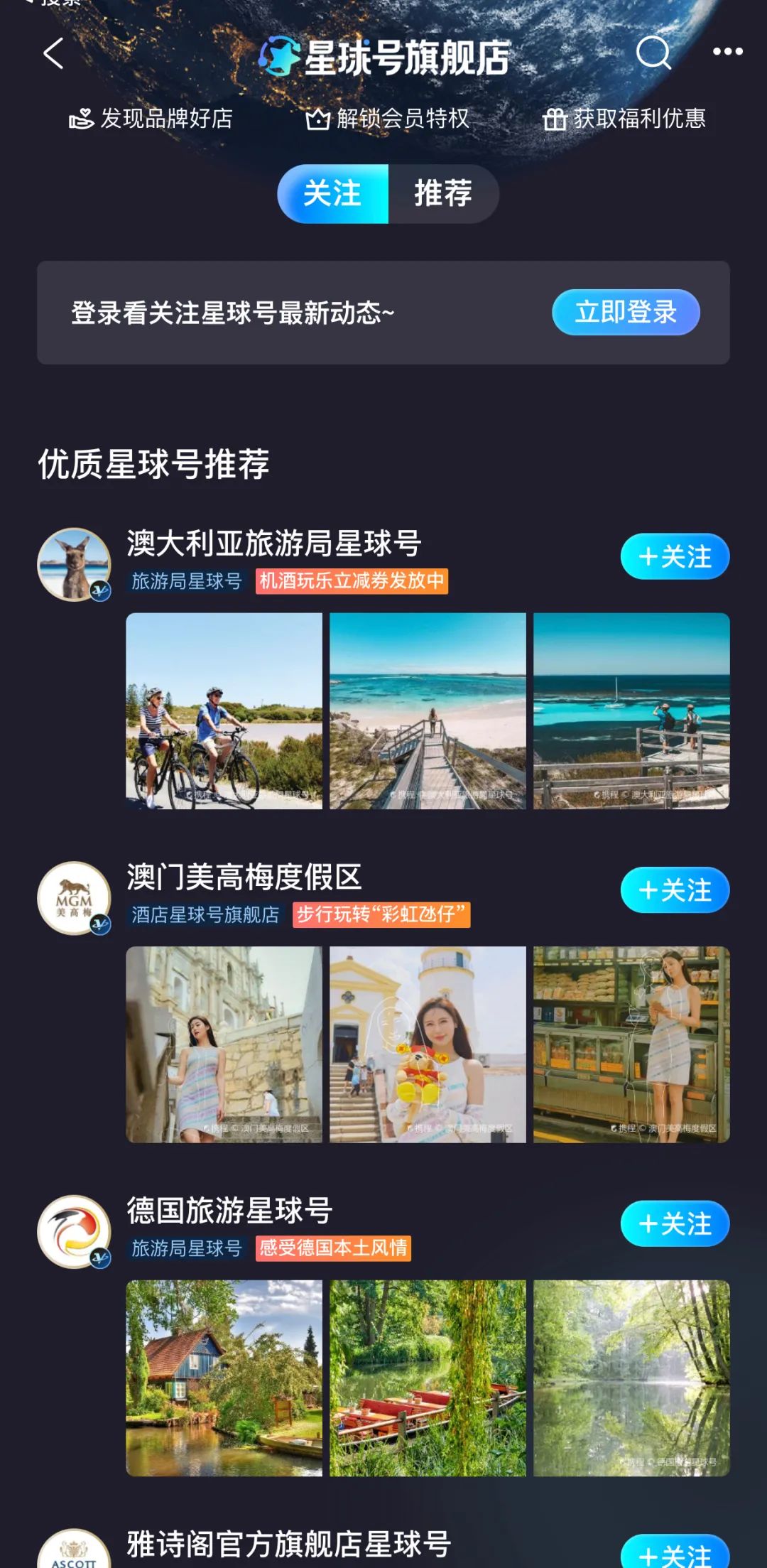Viewport: 767px width, 1568px height.
Task: Open 澳大利亚旅游局星球号 profile
Action: (273, 544)
